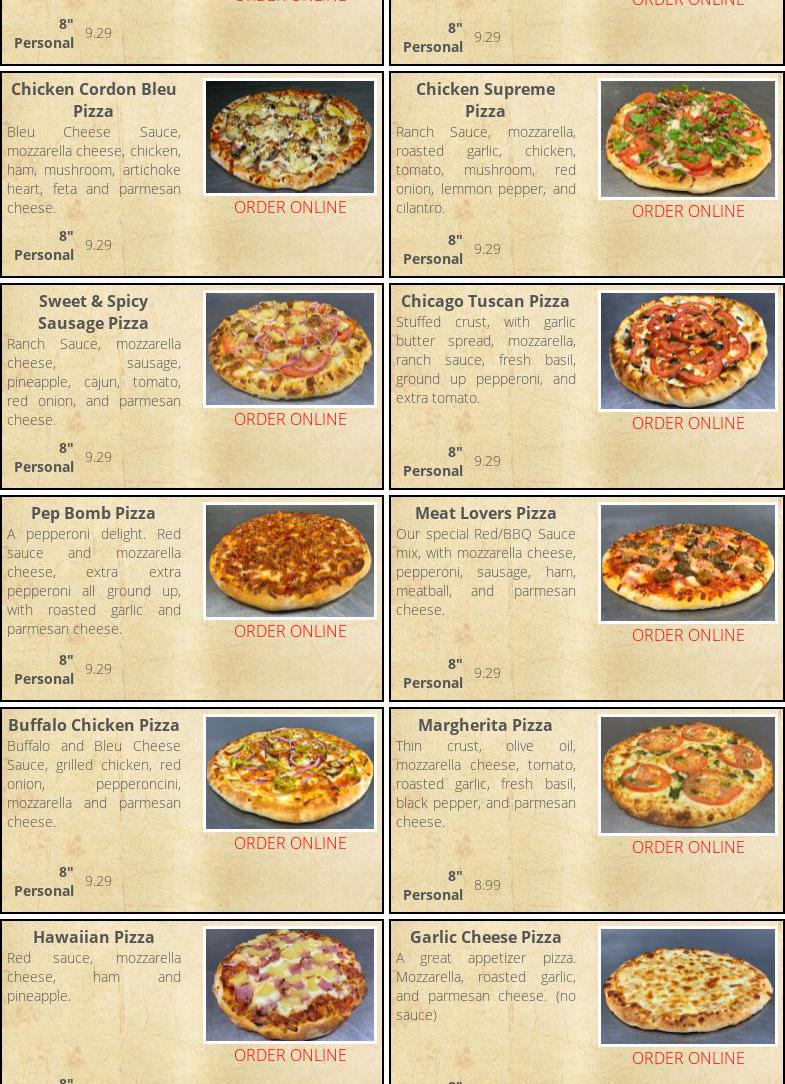This screenshot has height=1084, width=785.
Task: Order the Meat Lovers Pizza online
Action: 688,635
